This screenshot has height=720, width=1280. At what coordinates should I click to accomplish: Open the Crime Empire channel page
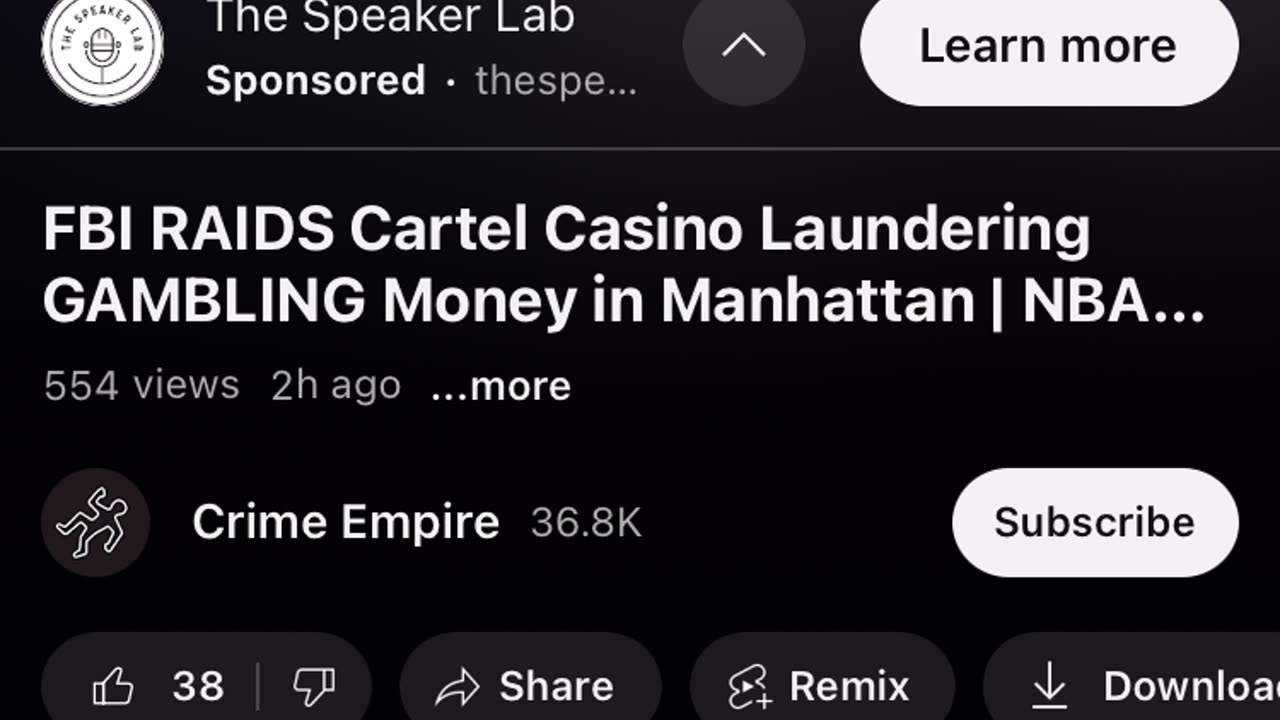coord(345,522)
